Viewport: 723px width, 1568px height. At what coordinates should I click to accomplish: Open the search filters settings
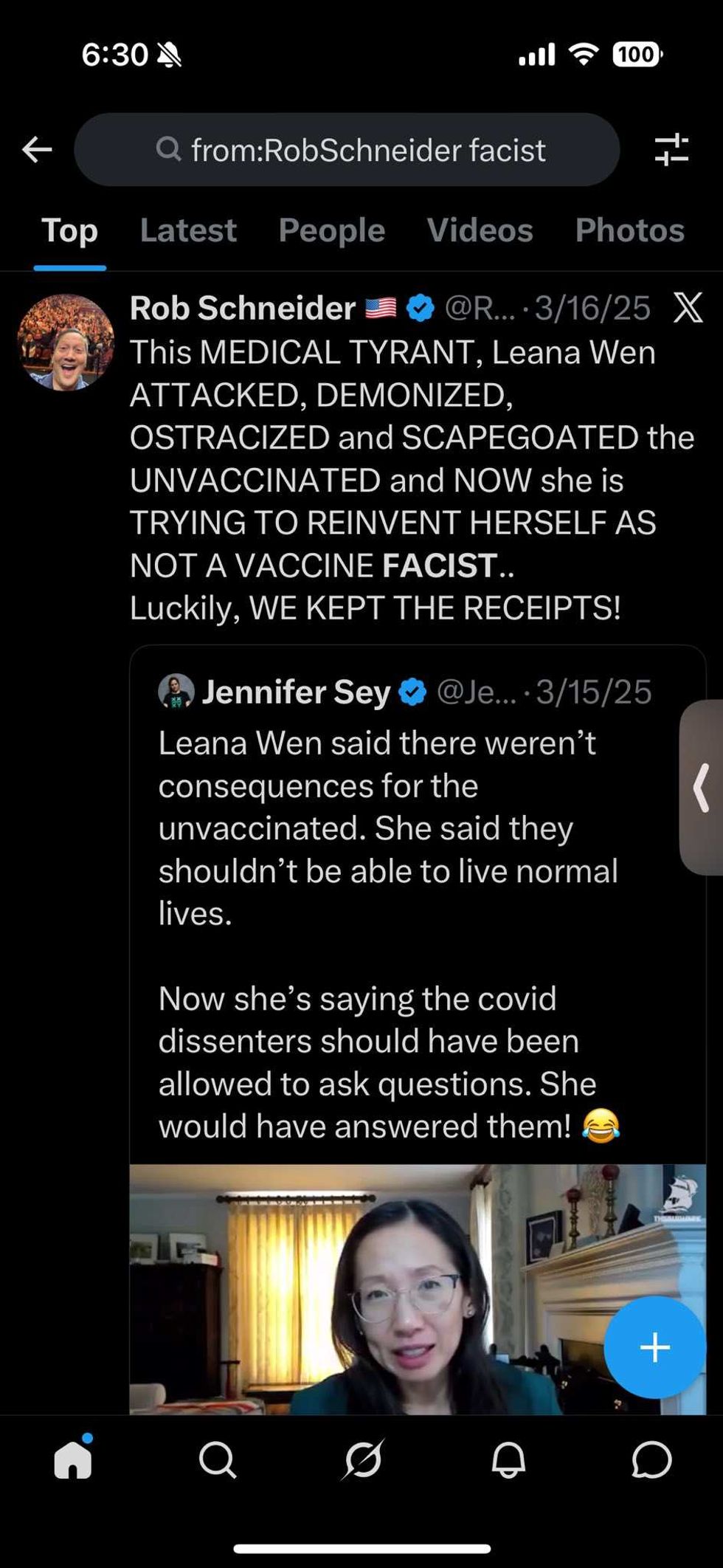click(x=671, y=149)
